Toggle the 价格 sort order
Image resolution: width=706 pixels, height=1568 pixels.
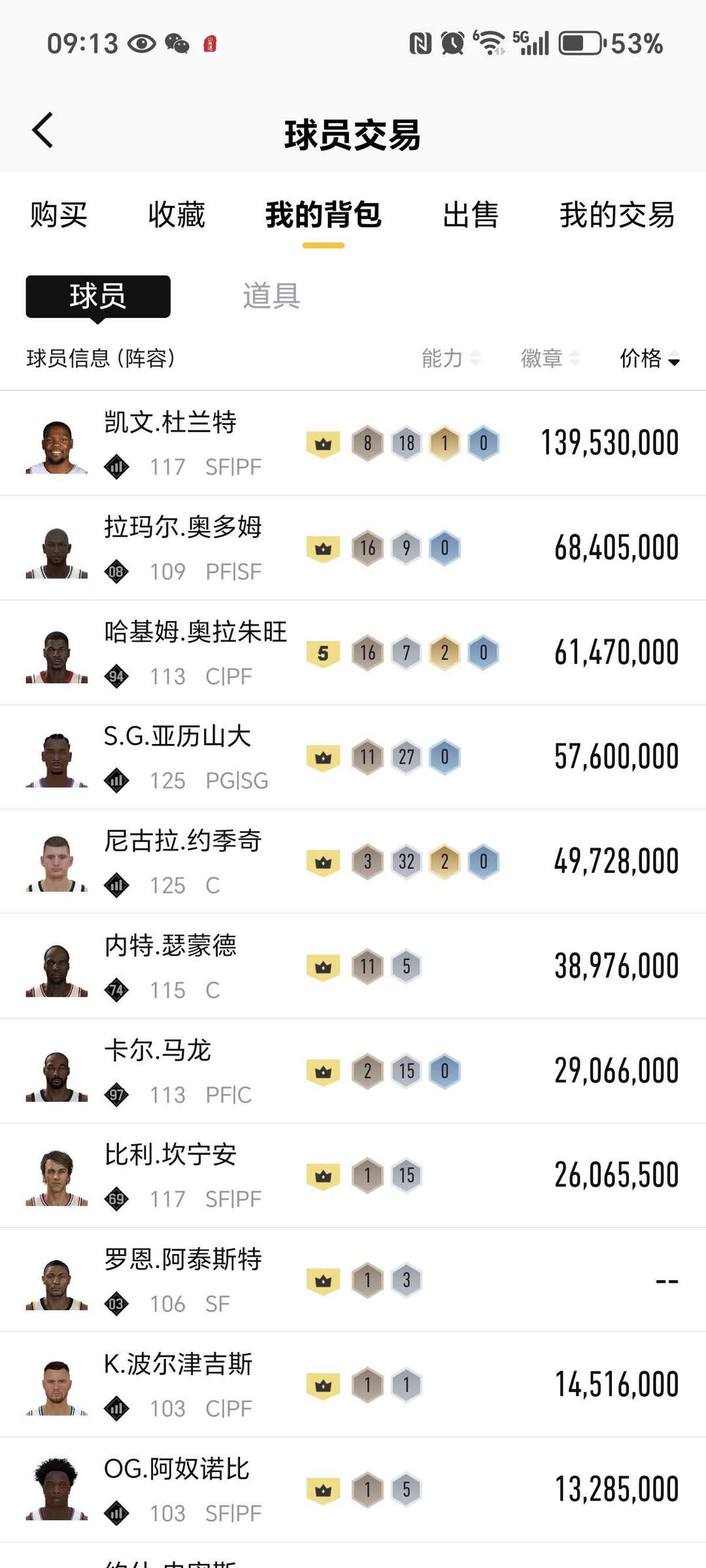point(650,358)
